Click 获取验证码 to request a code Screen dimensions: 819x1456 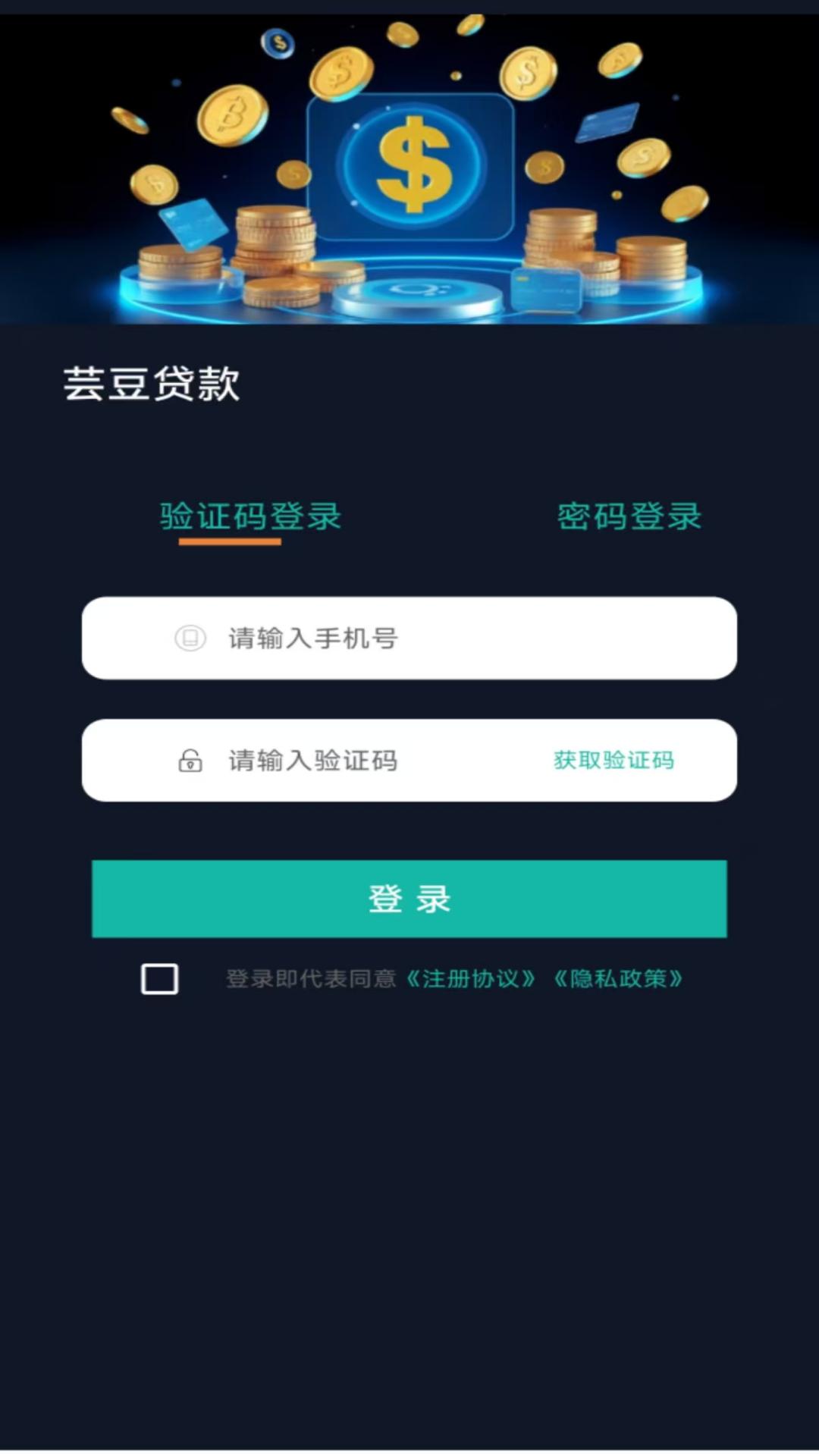click(613, 760)
